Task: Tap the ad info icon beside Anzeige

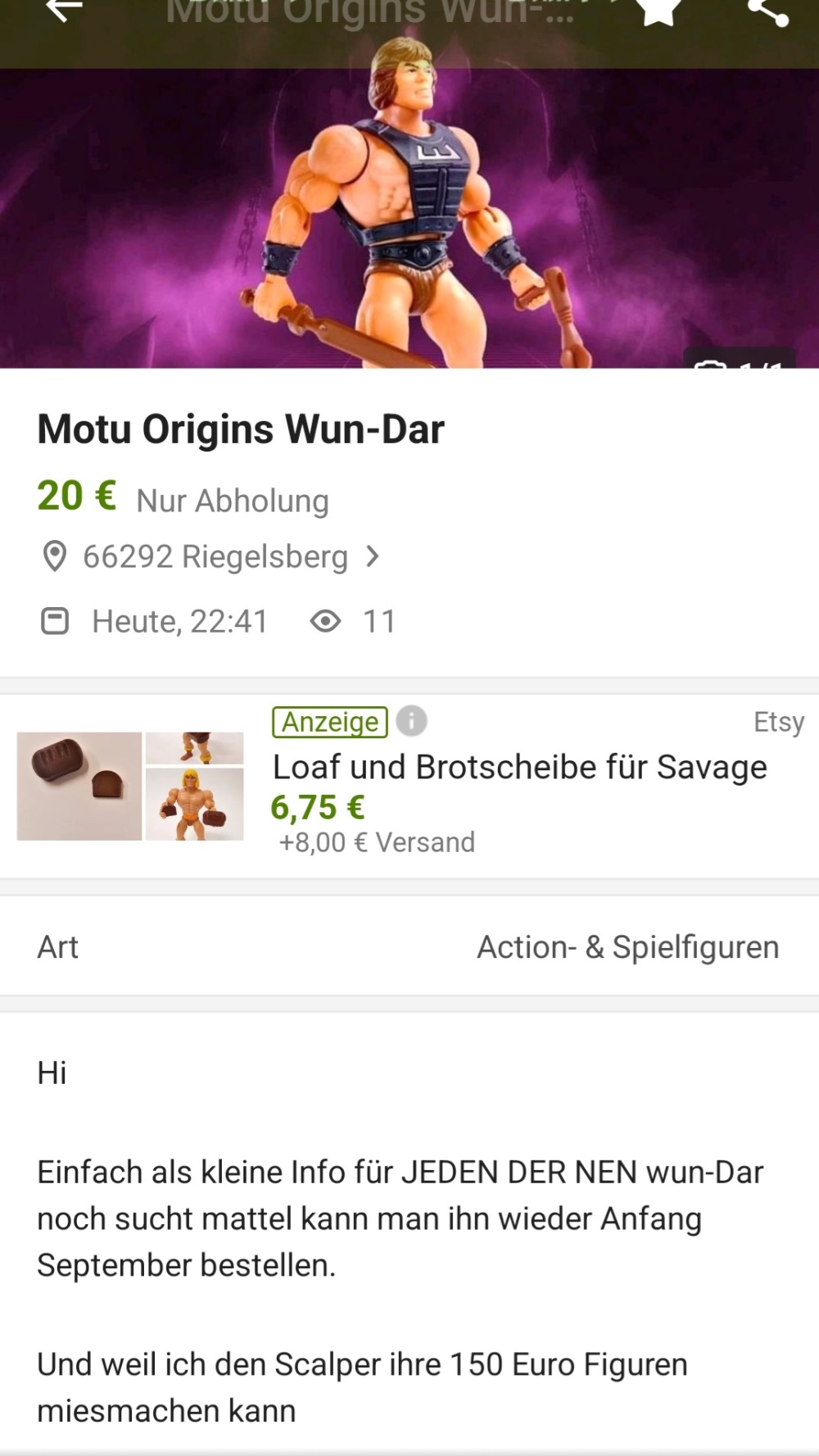Action: (x=411, y=721)
